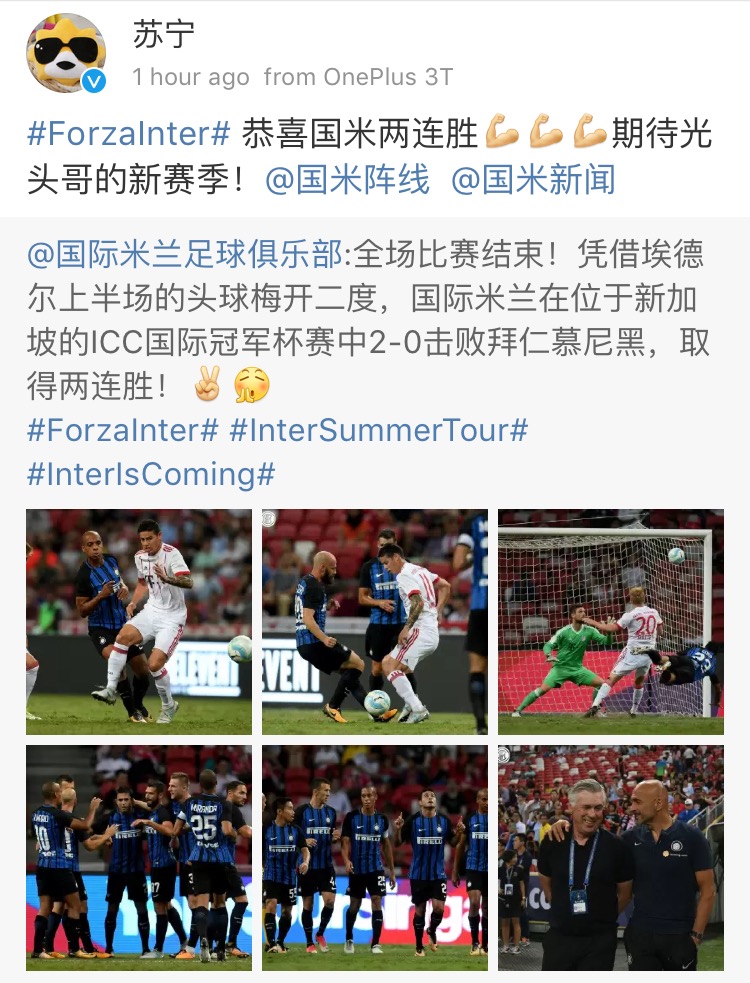Image resolution: width=750 pixels, height=983 pixels.
Task: View photo of Miranda number 25 celebrating
Action: coord(138,857)
